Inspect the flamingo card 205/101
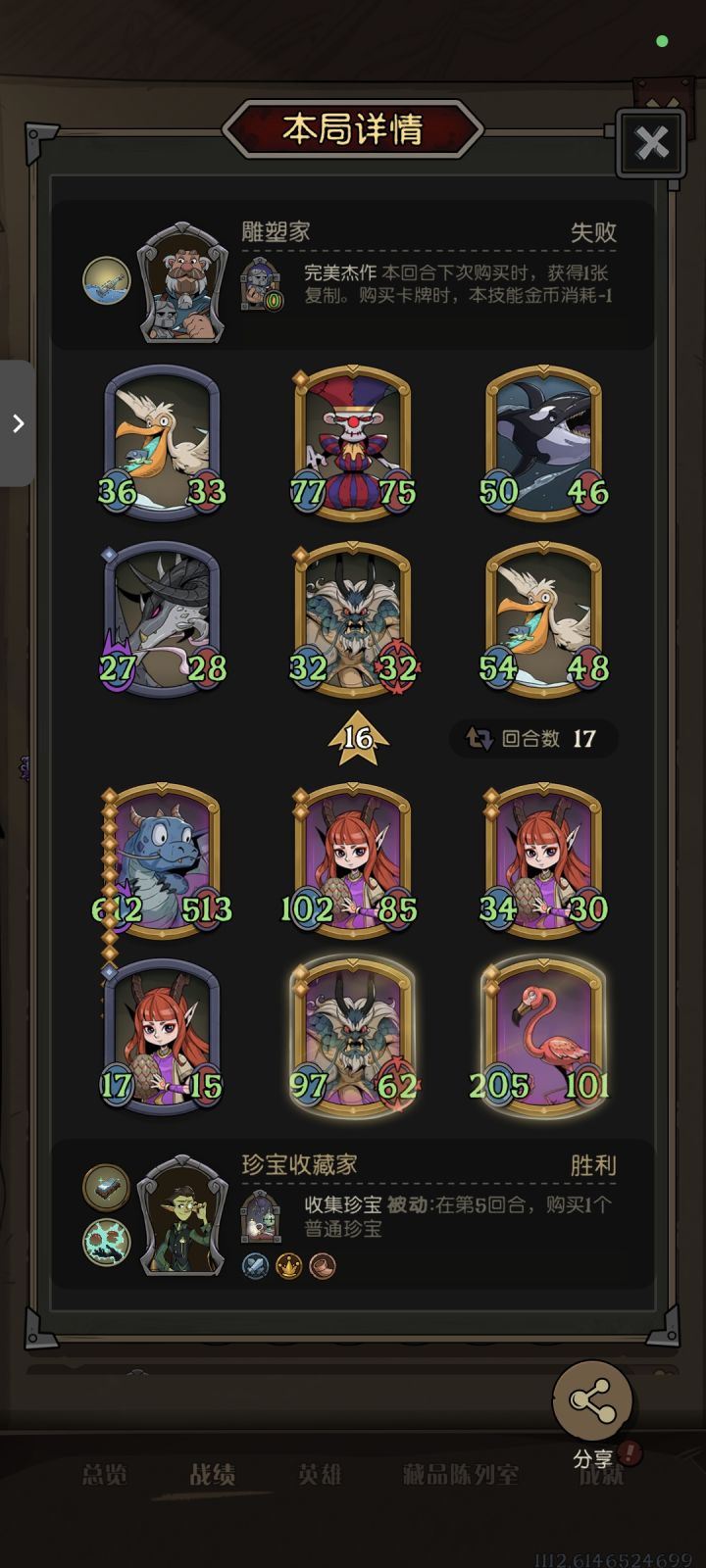Viewport: 706px width, 1568px height. pyautogui.click(x=544, y=1034)
